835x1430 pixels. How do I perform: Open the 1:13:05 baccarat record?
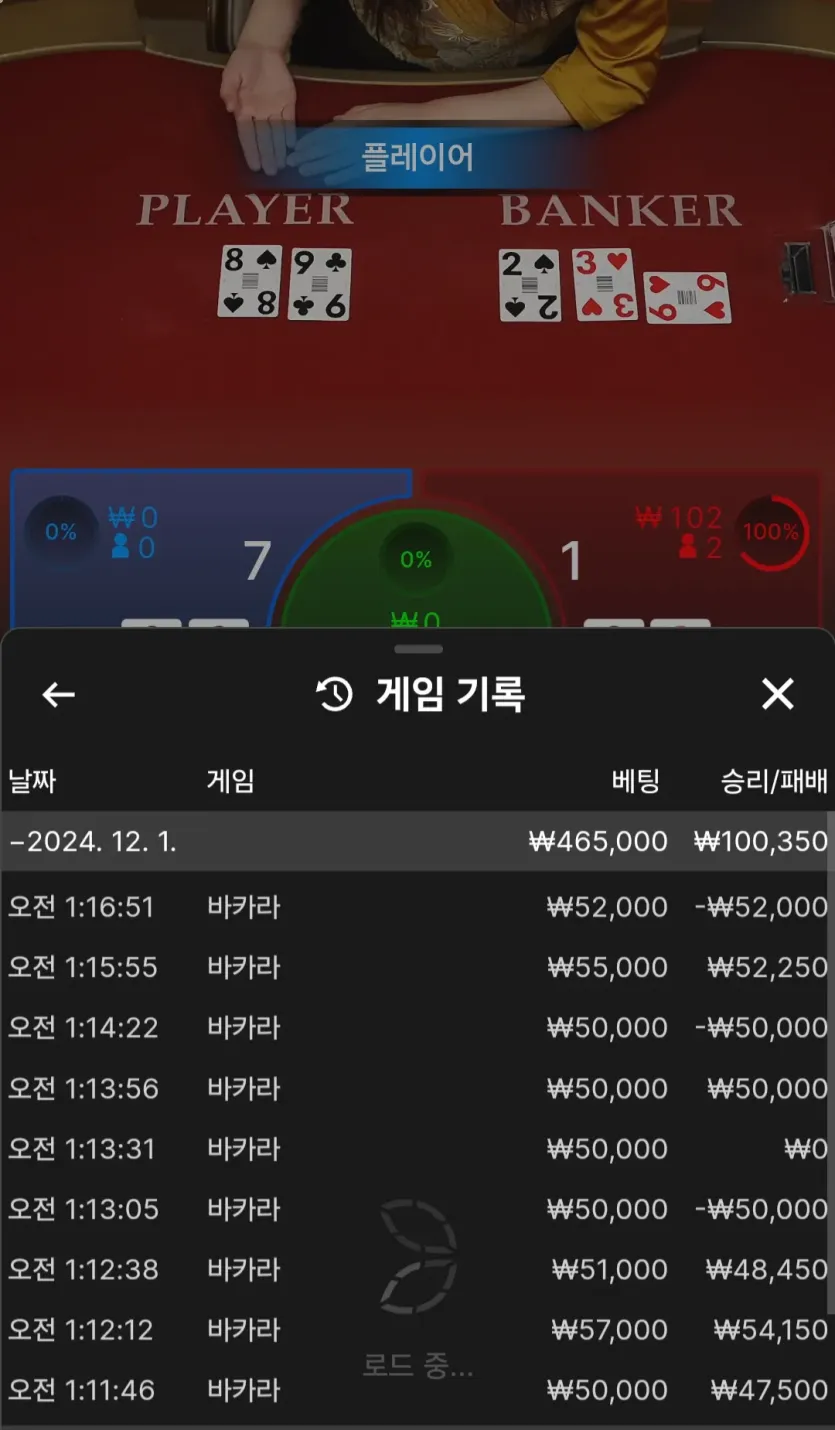(x=415, y=1209)
